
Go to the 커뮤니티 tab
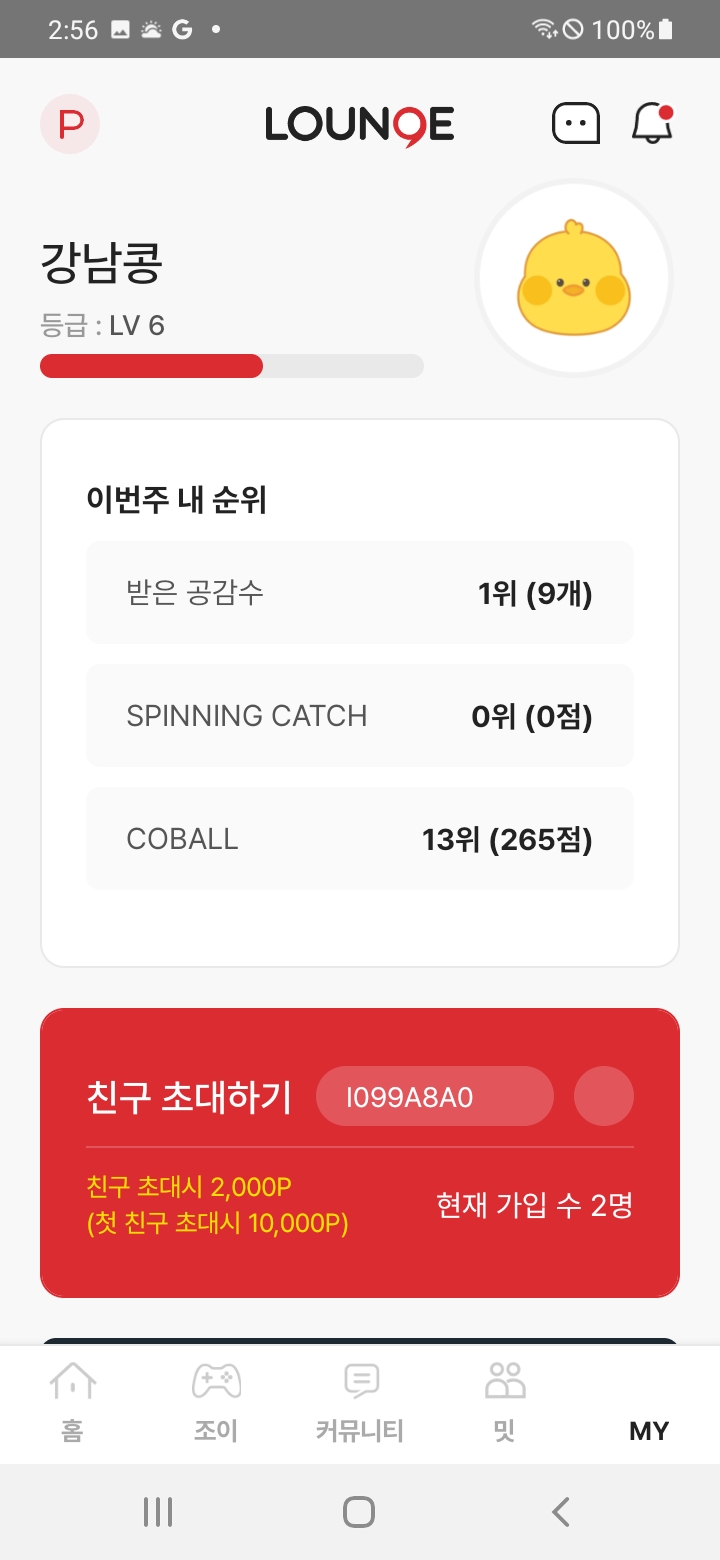[360, 1404]
